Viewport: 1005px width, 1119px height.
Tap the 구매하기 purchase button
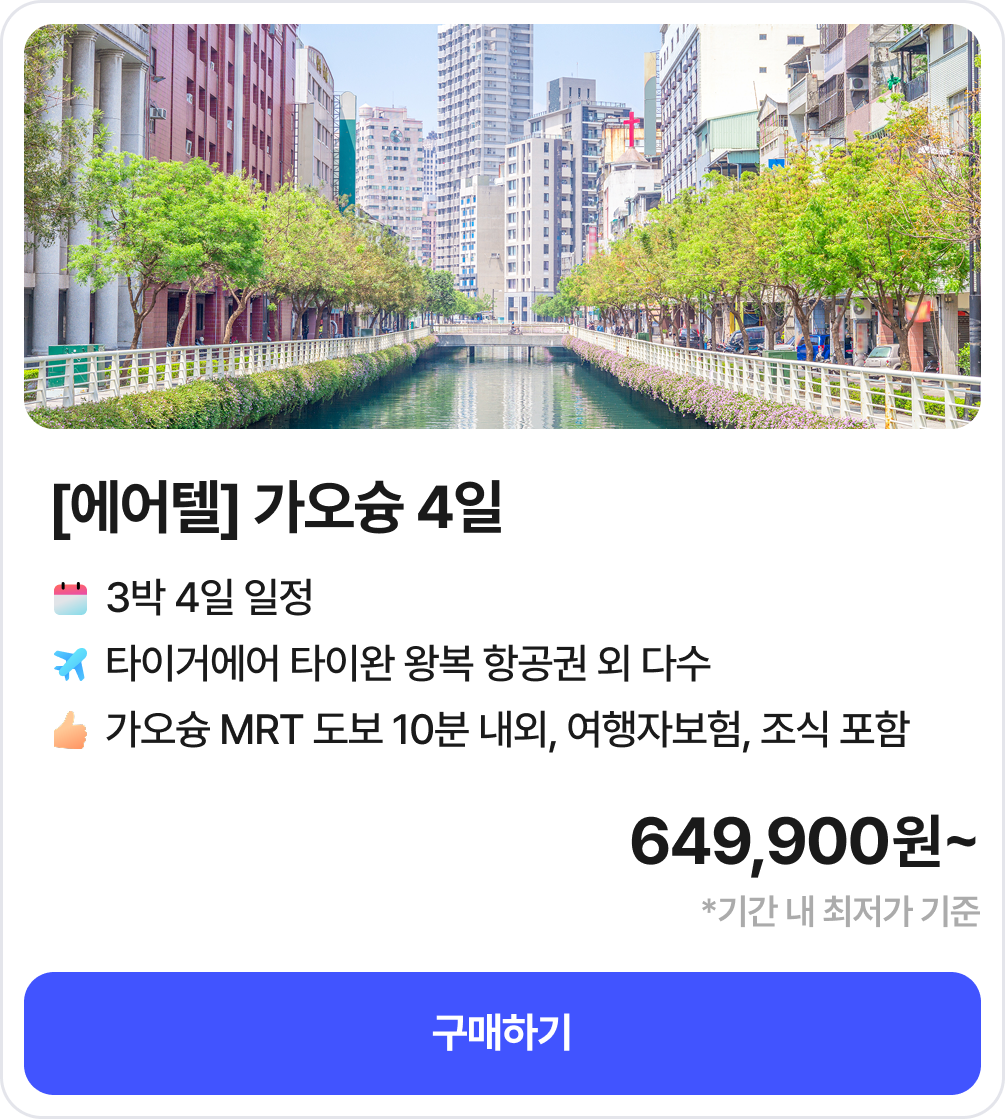(x=502, y=1033)
